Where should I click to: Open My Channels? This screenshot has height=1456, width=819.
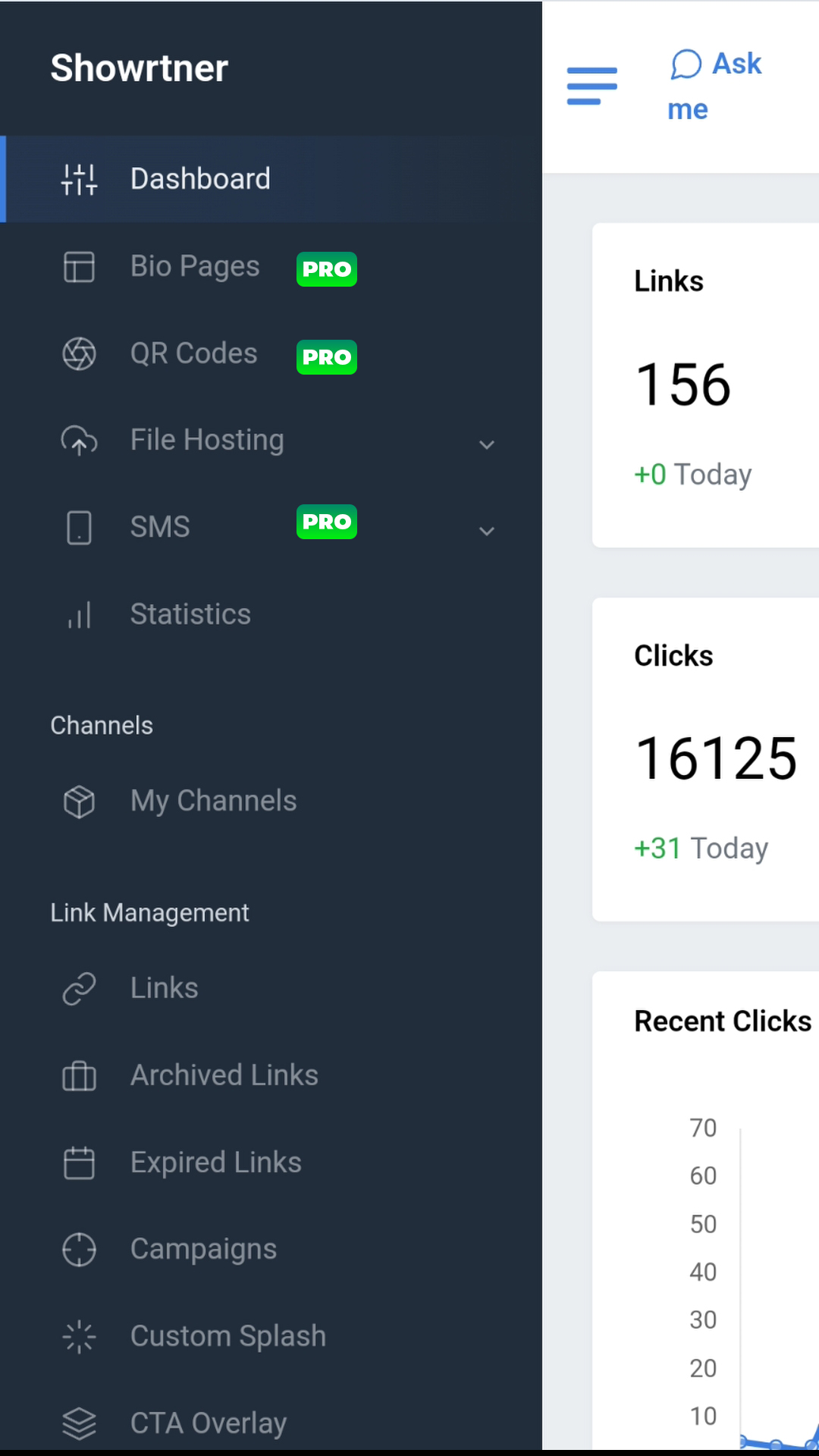point(213,802)
